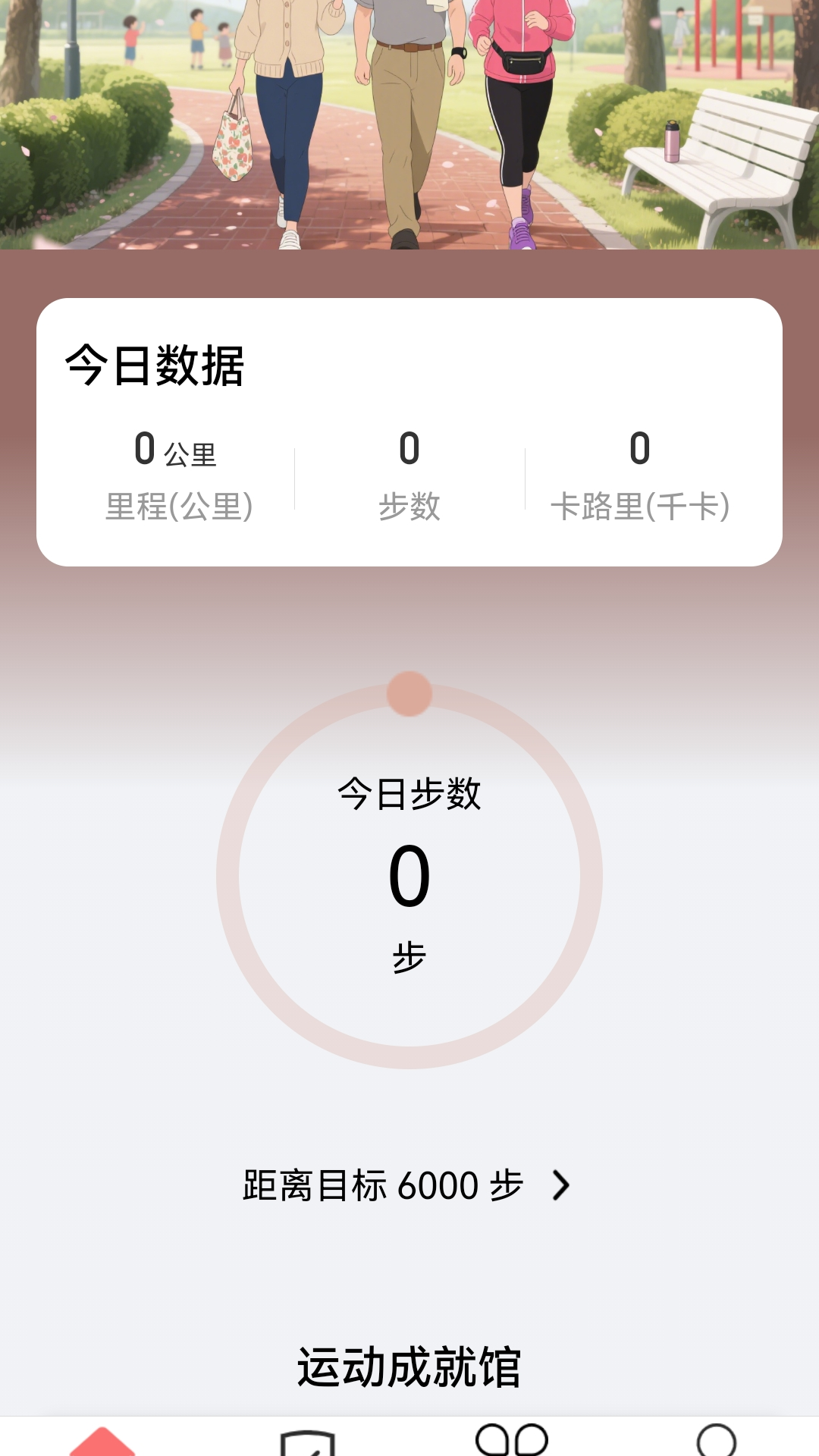Tap the progress ring handle dot at top

click(409, 692)
